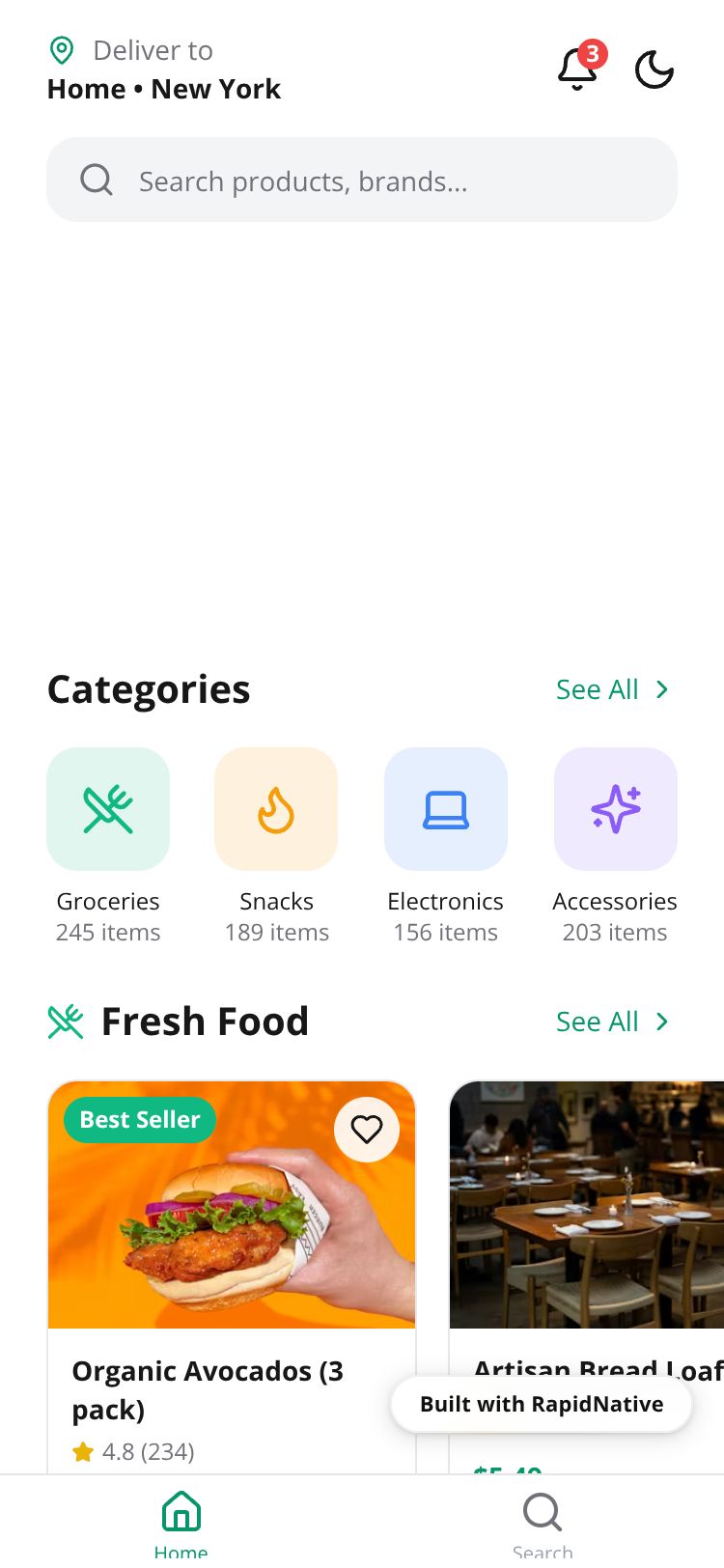Open the notifications bell

[x=577, y=70]
